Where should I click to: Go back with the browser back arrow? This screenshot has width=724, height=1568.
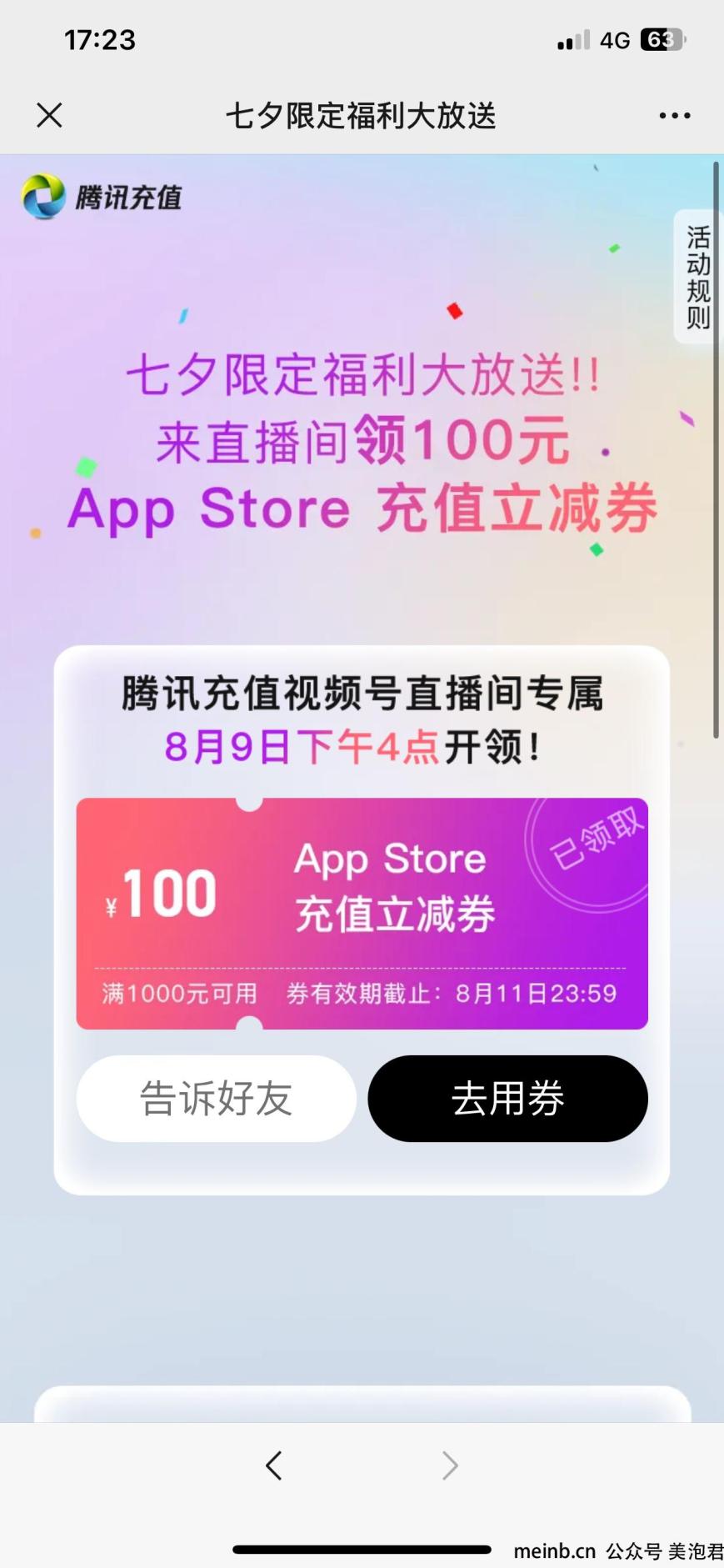coord(273,1465)
